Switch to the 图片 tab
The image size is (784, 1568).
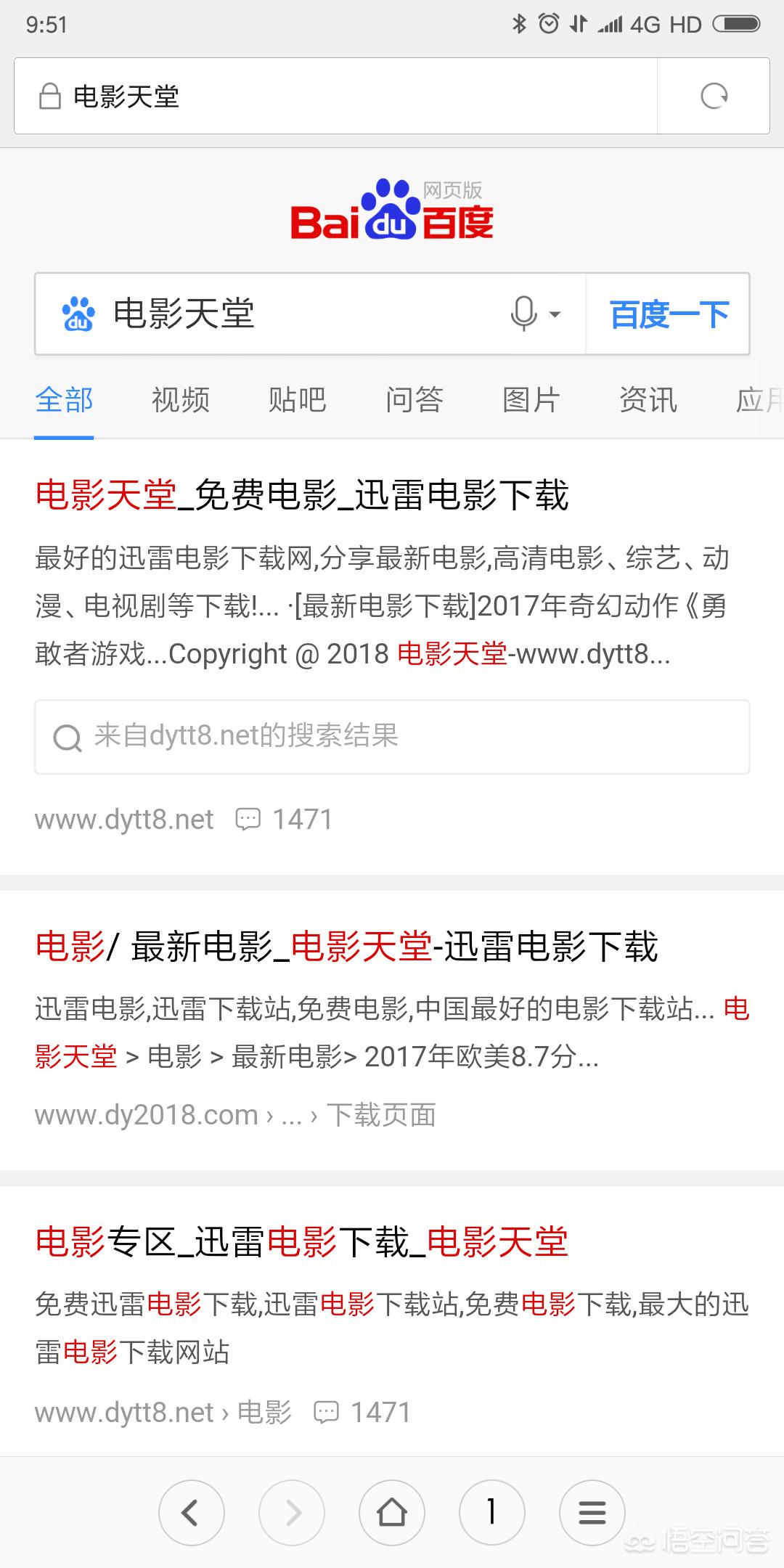531,400
